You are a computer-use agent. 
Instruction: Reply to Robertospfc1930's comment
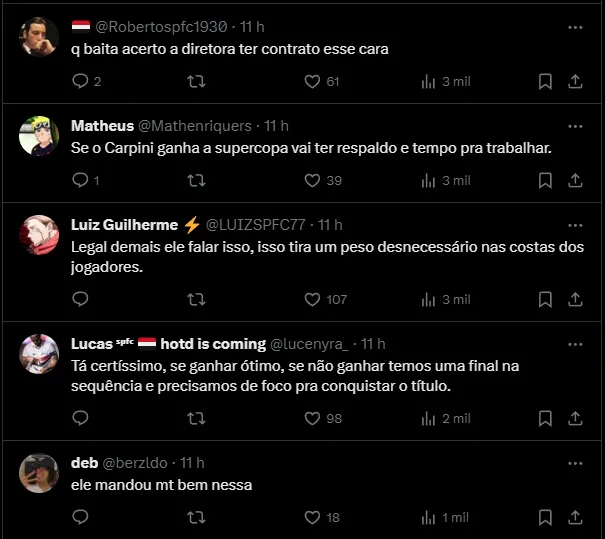click(x=81, y=82)
